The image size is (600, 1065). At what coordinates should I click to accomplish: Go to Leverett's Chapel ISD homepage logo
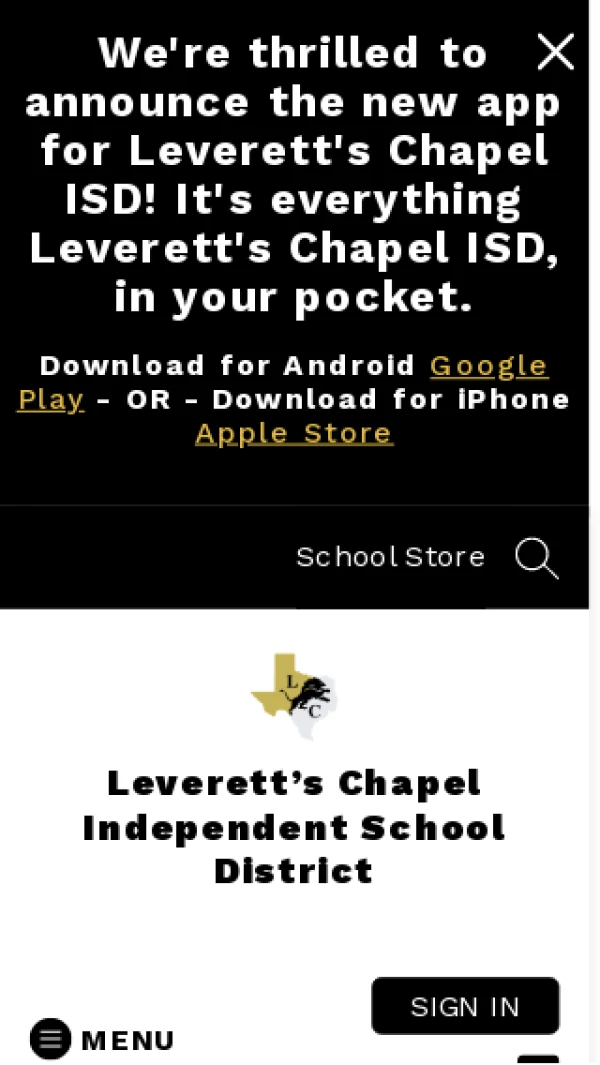tap(294, 697)
